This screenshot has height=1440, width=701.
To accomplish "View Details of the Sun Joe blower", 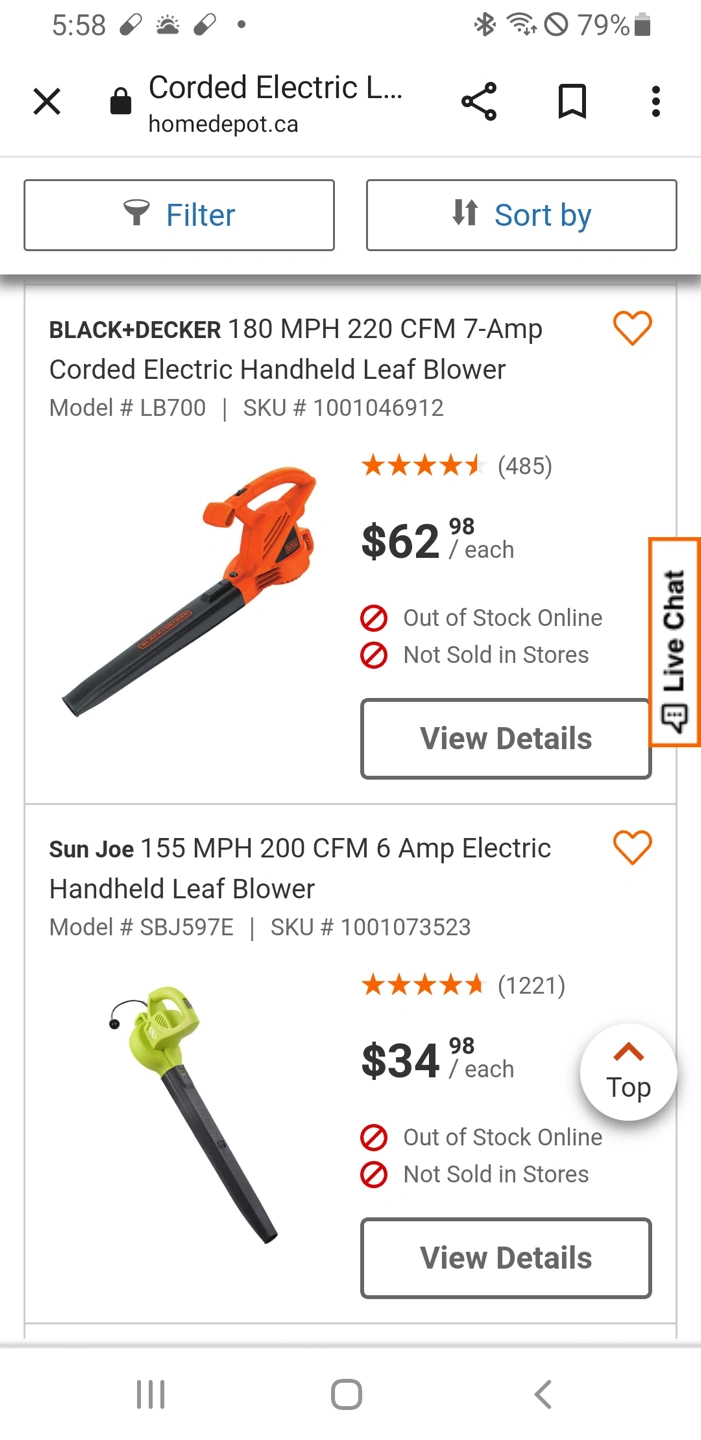I will (506, 1258).
